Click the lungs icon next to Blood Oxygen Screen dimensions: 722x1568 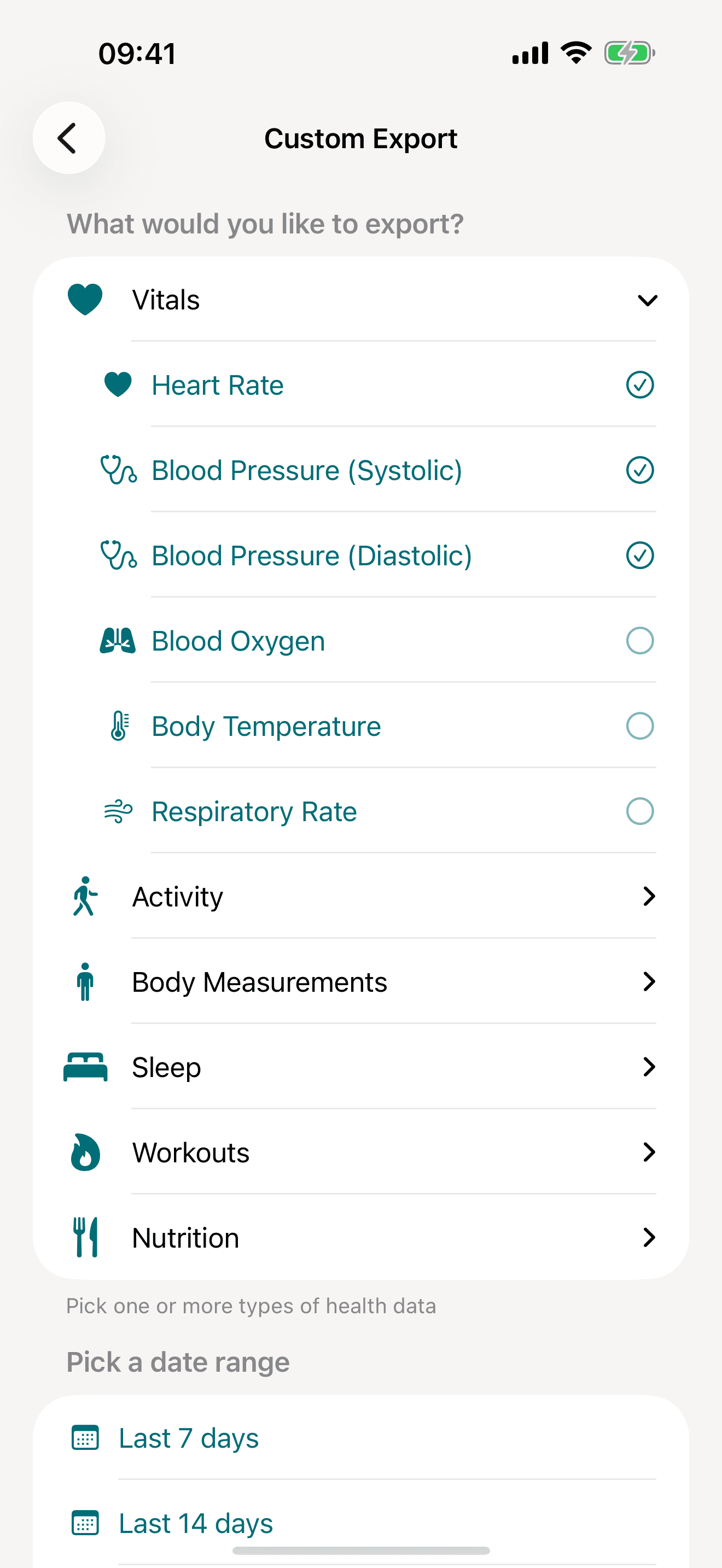[118, 640]
